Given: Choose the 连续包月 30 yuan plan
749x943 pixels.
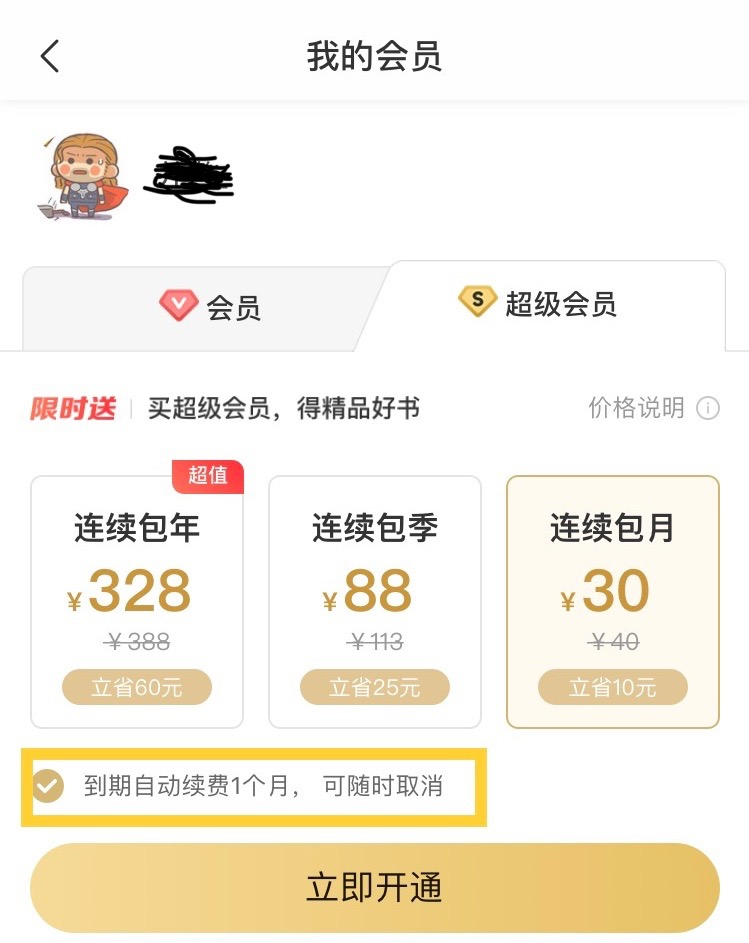Looking at the screenshot, I should pyautogui.click(x=612, y=602).
